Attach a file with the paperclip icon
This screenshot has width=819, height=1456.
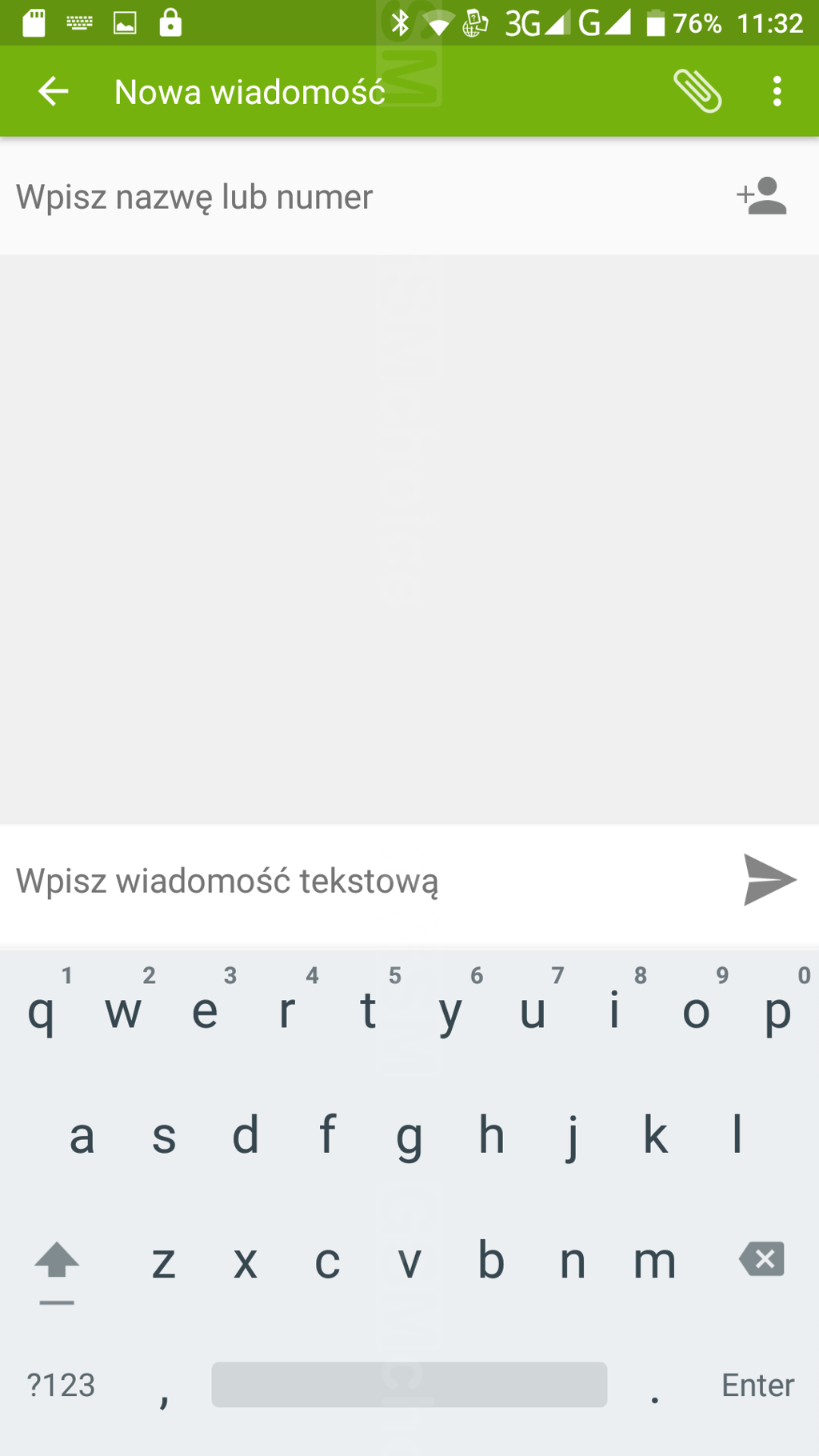click(697, 91)
